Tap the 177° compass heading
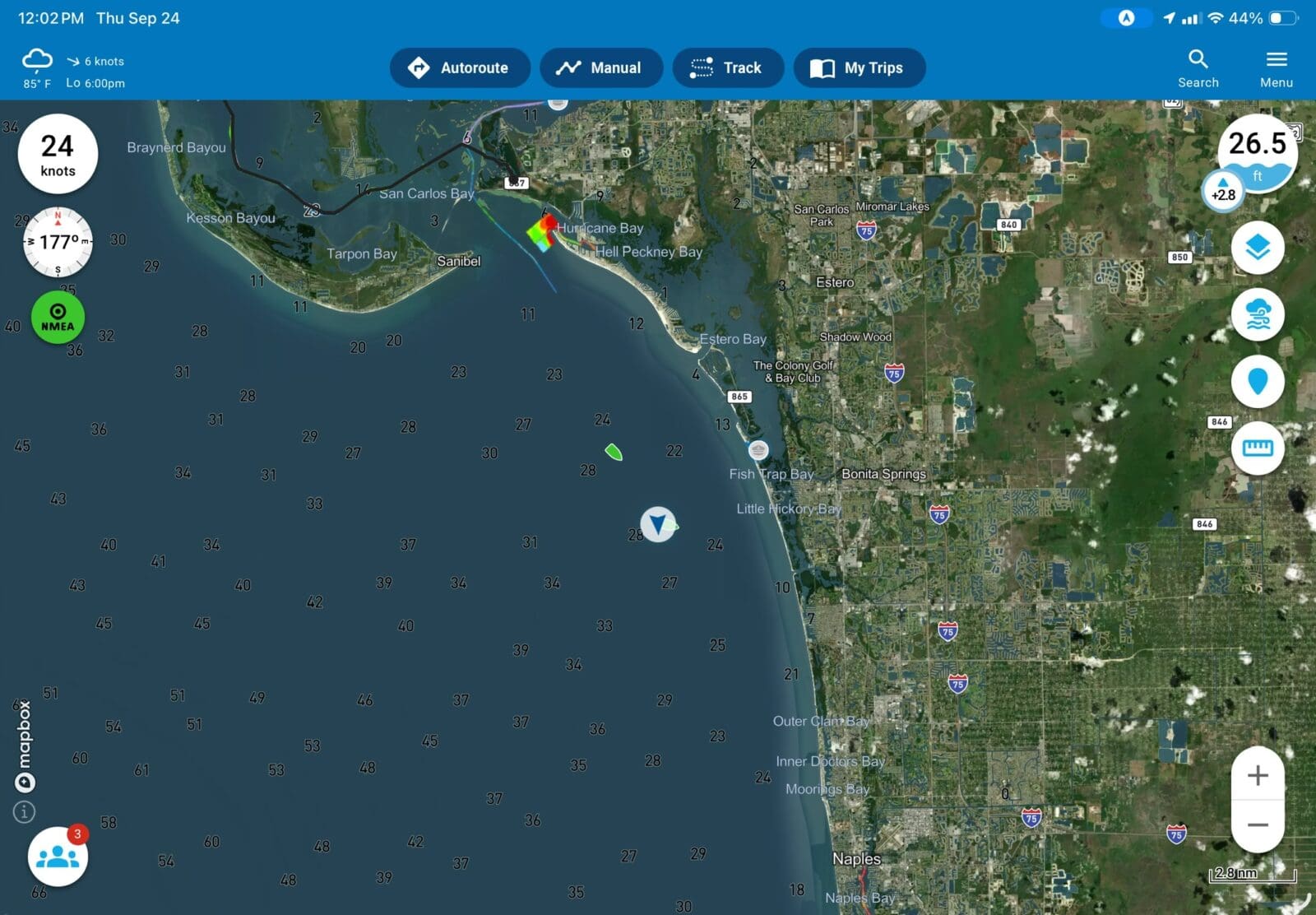1316x915 pixels. point(58,242)
